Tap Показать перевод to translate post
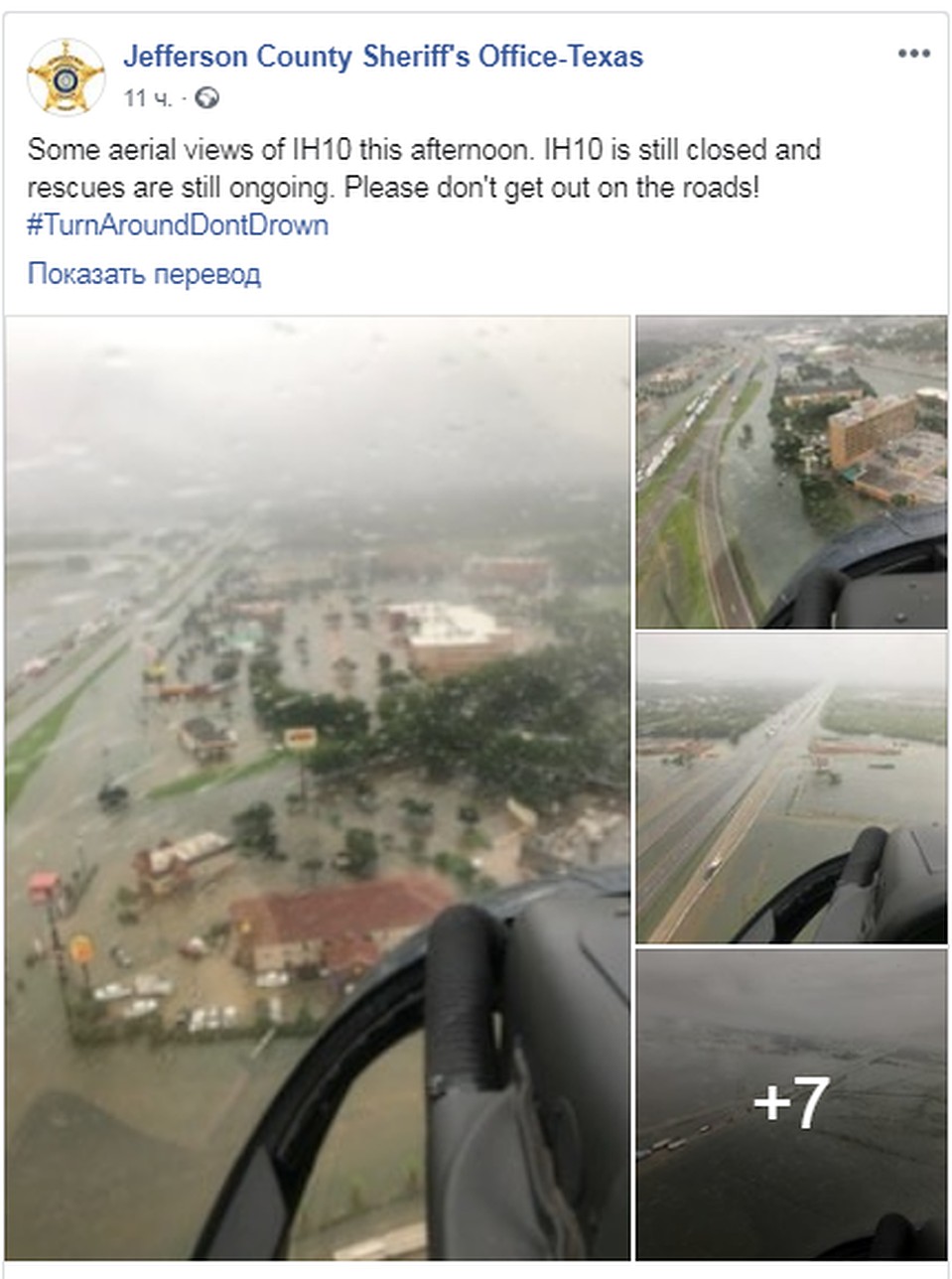 tap(144, 274)
